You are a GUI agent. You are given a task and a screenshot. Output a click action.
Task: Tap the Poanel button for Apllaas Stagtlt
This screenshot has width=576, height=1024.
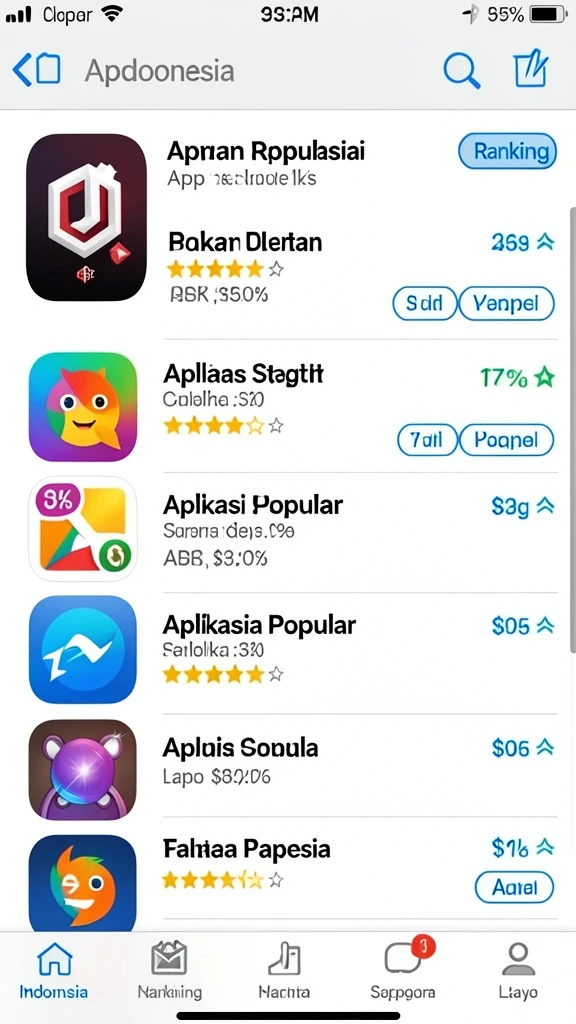[507, 440]
